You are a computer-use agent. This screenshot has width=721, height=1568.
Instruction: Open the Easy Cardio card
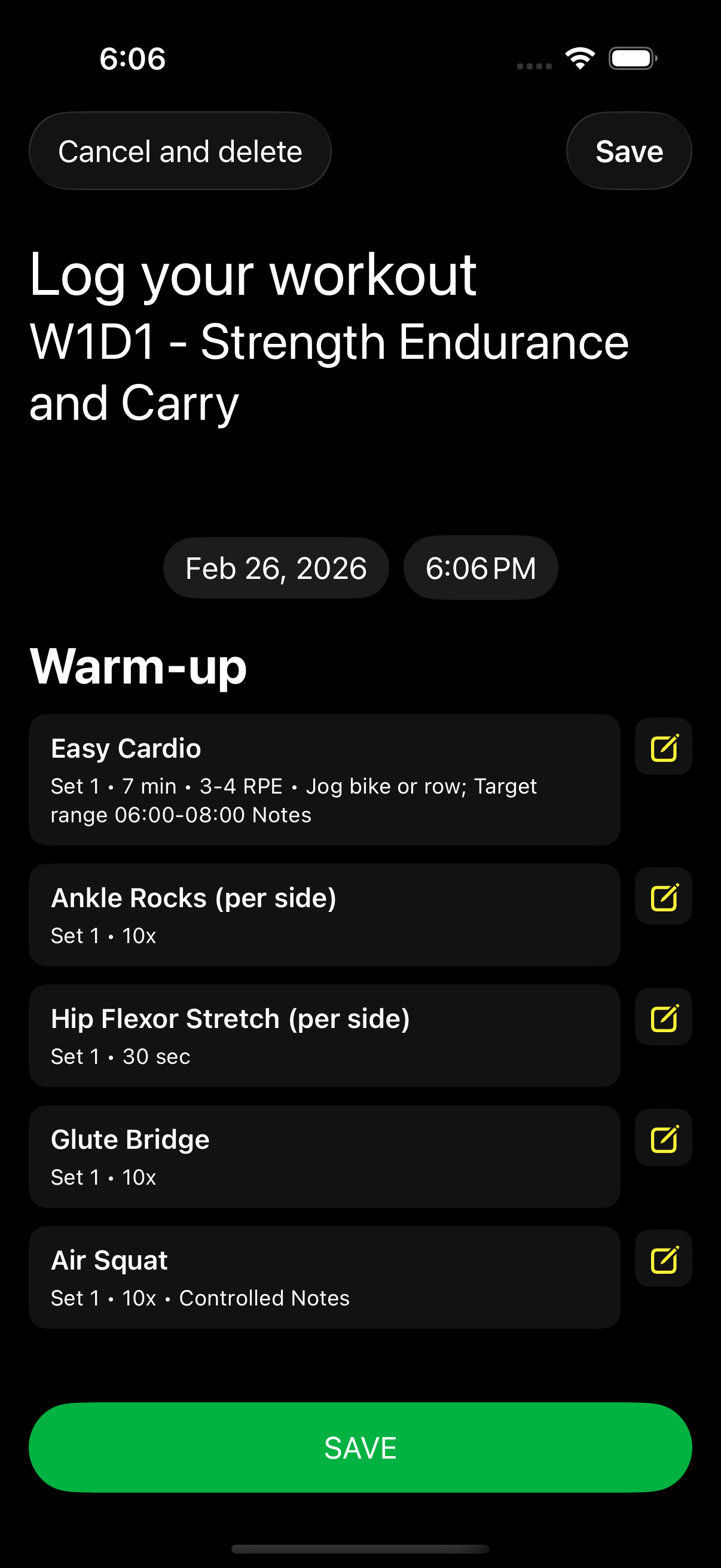324,780
